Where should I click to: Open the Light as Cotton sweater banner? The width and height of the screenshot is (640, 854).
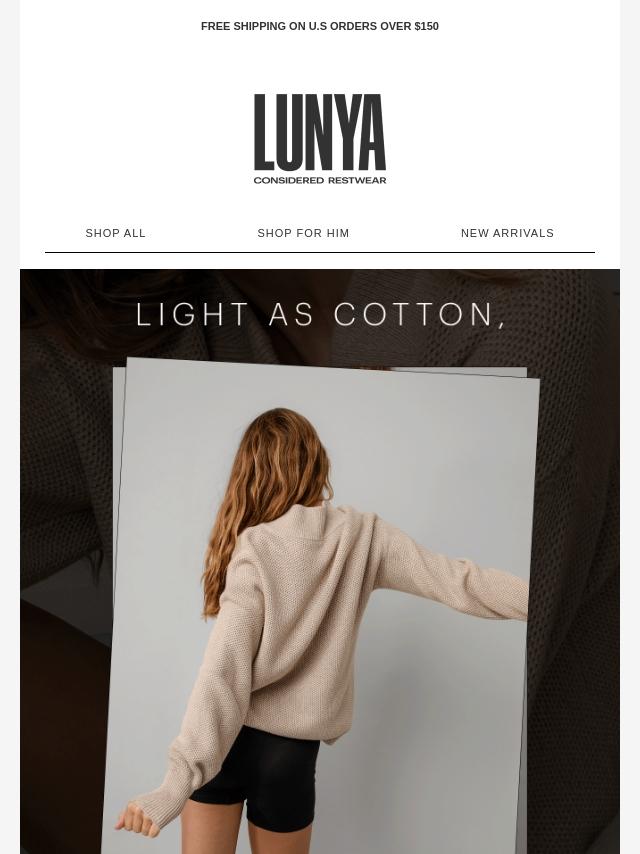tap(320, 560)
